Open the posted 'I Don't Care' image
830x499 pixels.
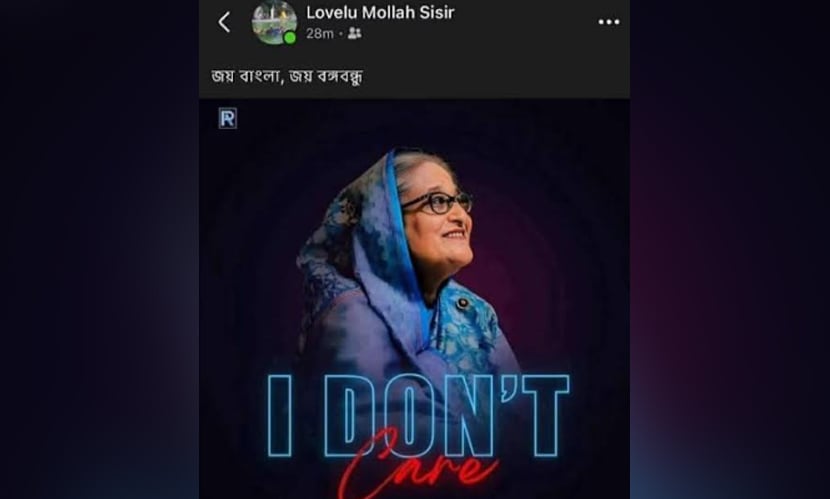(x=414, y=300)
